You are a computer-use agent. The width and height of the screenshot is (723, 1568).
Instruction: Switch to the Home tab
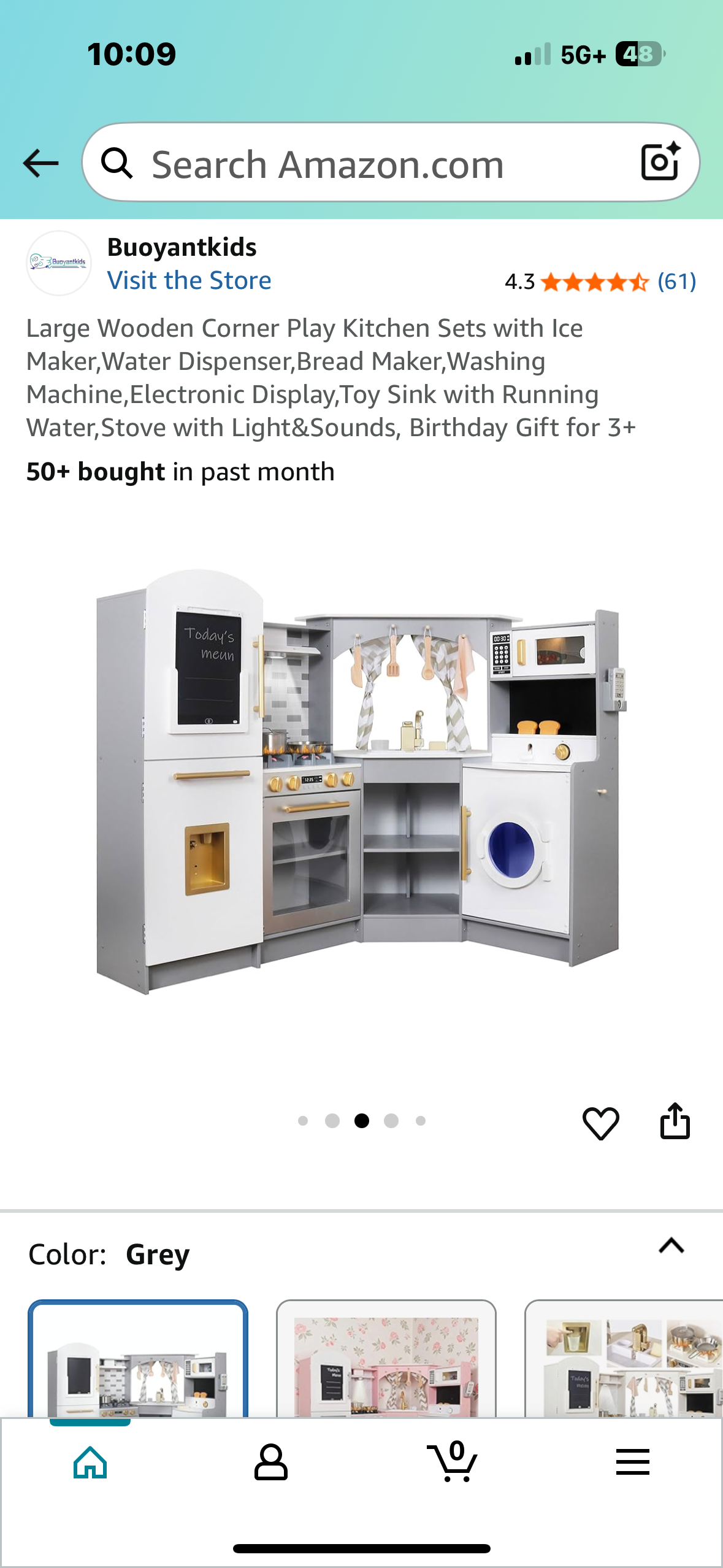pyautogui.click(x=90, y=1462)
